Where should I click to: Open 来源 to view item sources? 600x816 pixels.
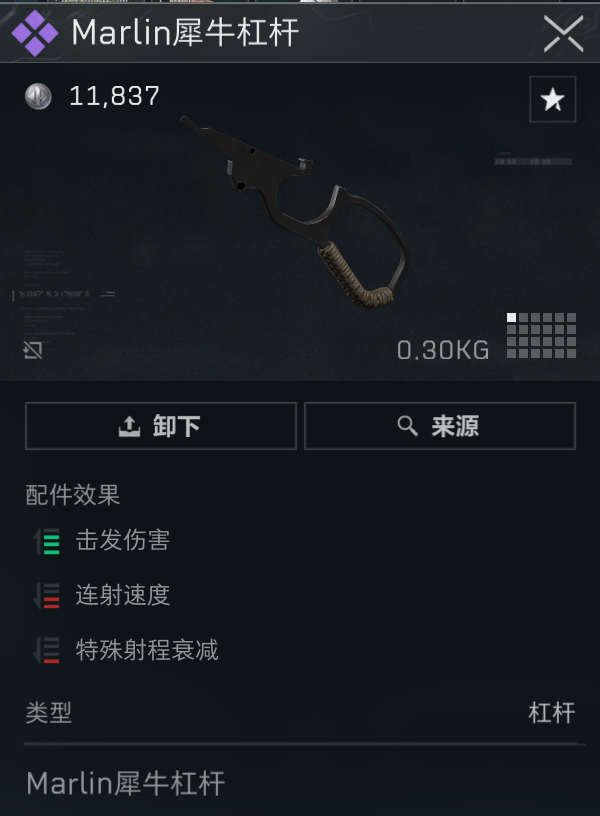point(439,426)
